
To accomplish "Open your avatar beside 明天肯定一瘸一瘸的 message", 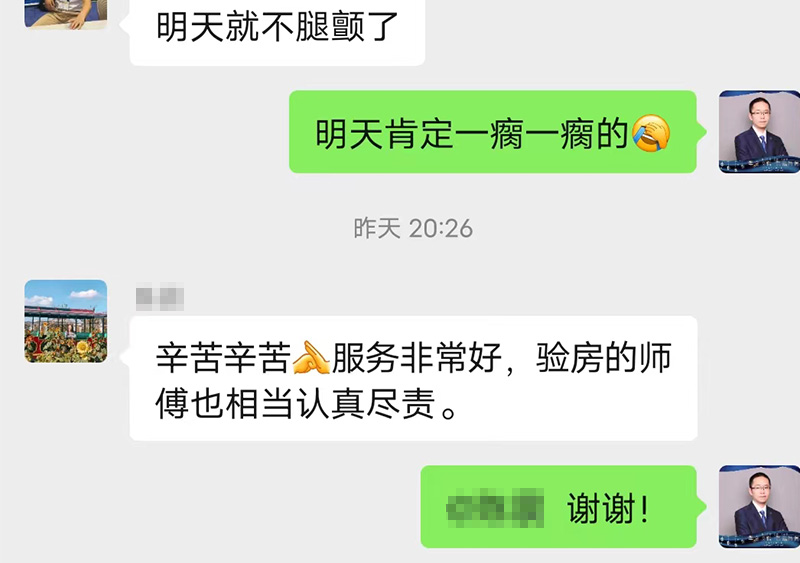I will (759, 132).
